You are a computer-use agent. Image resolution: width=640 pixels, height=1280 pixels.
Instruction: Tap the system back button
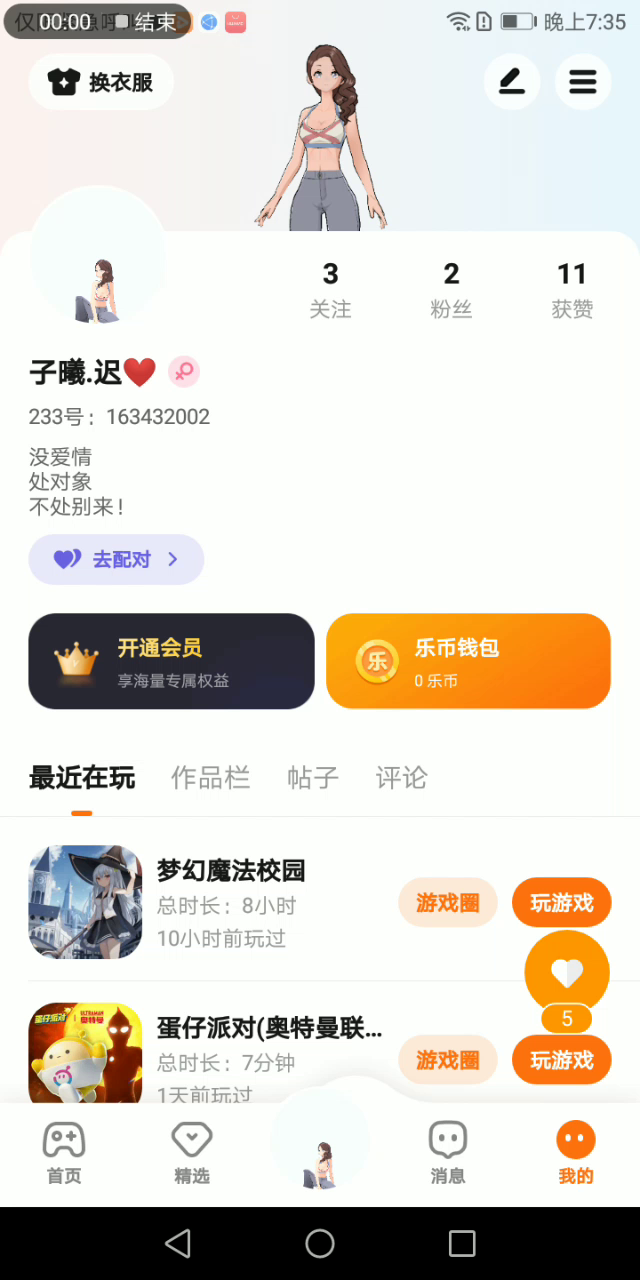178,1243
